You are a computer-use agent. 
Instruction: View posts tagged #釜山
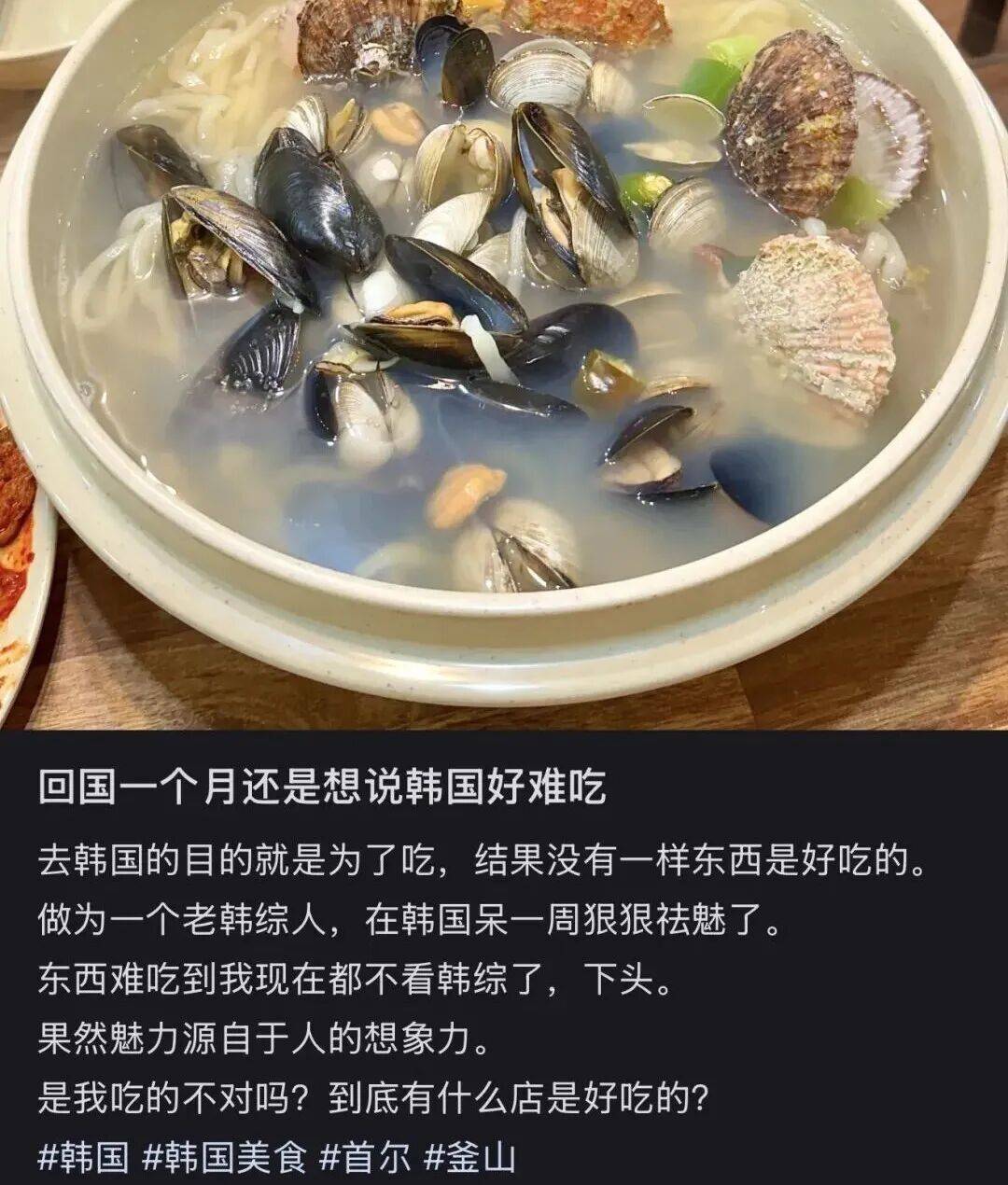[469, 1158]
